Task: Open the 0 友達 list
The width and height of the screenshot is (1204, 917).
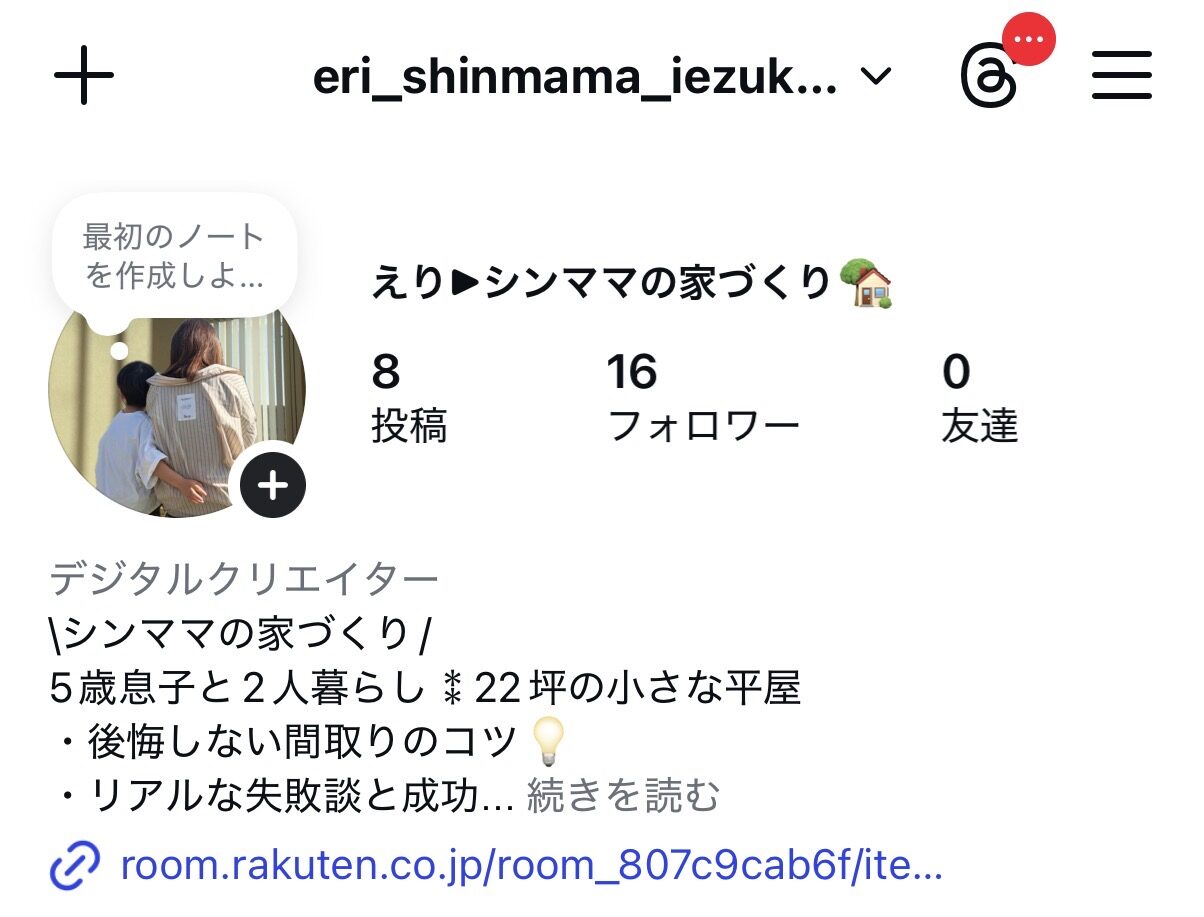Action: (x=979, y=398)
